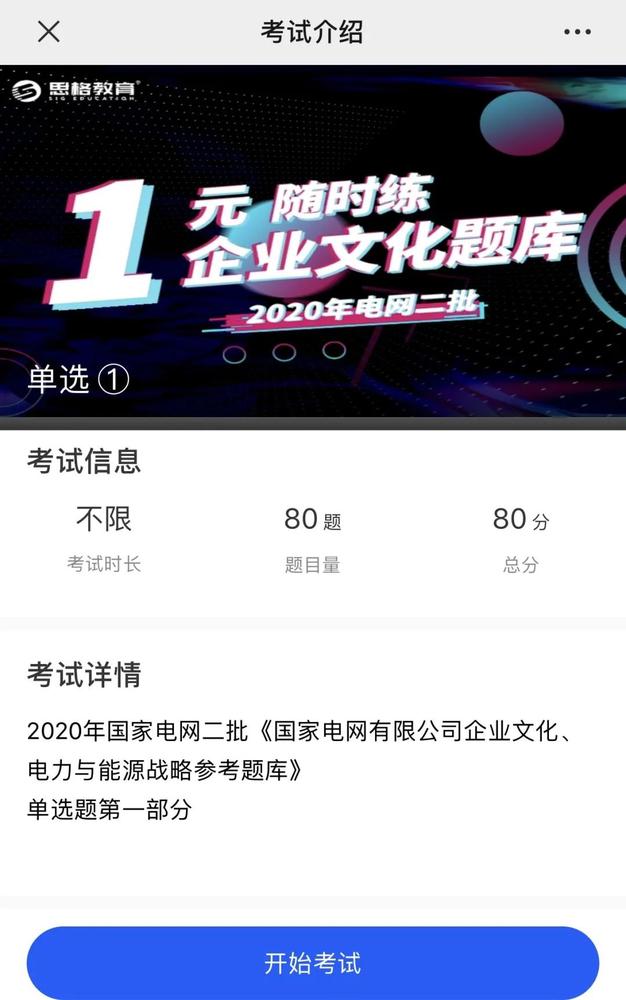Close the 考试介绍 page
Screen dimensions: 626x1000
(x=48, y=32)
